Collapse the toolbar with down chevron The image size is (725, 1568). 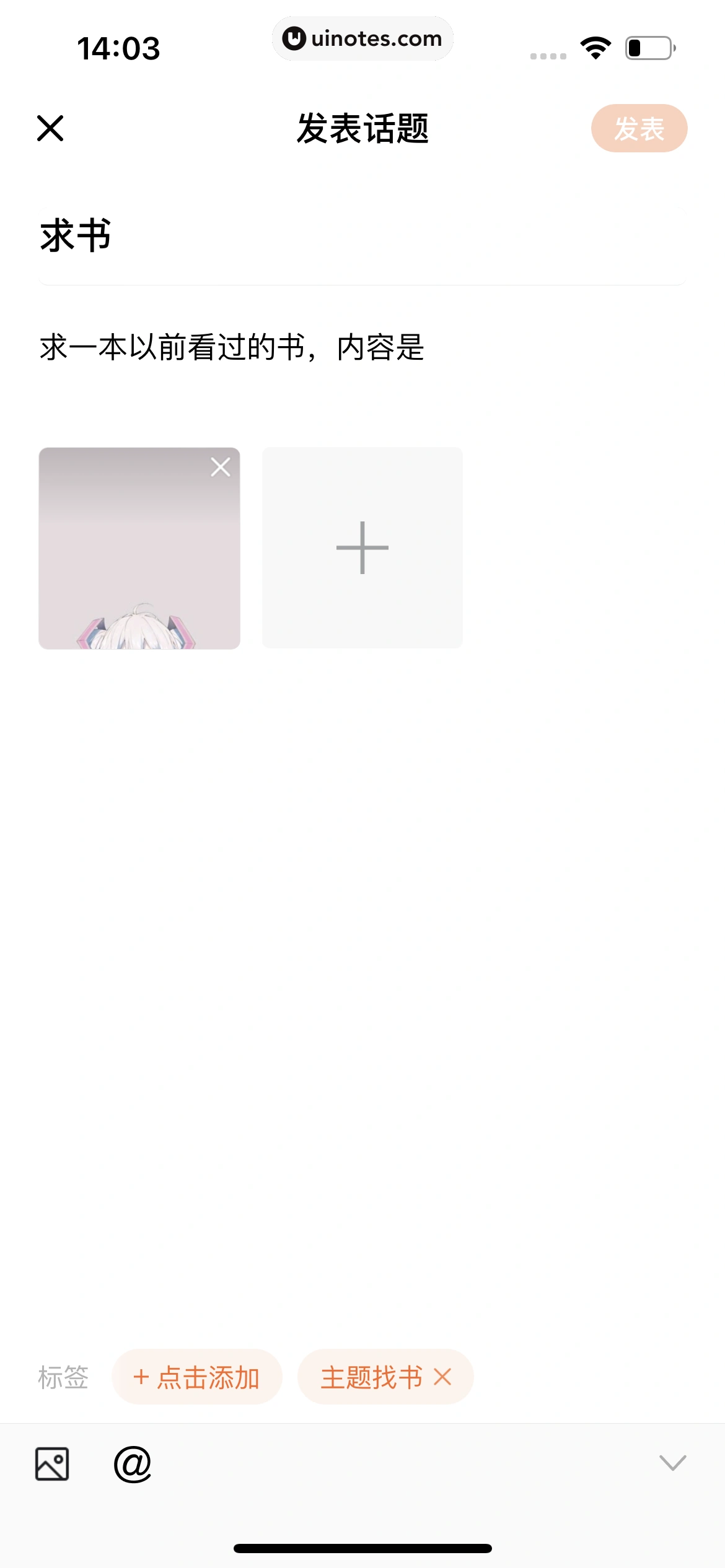pyautogui.click(x=672, y=1463)
